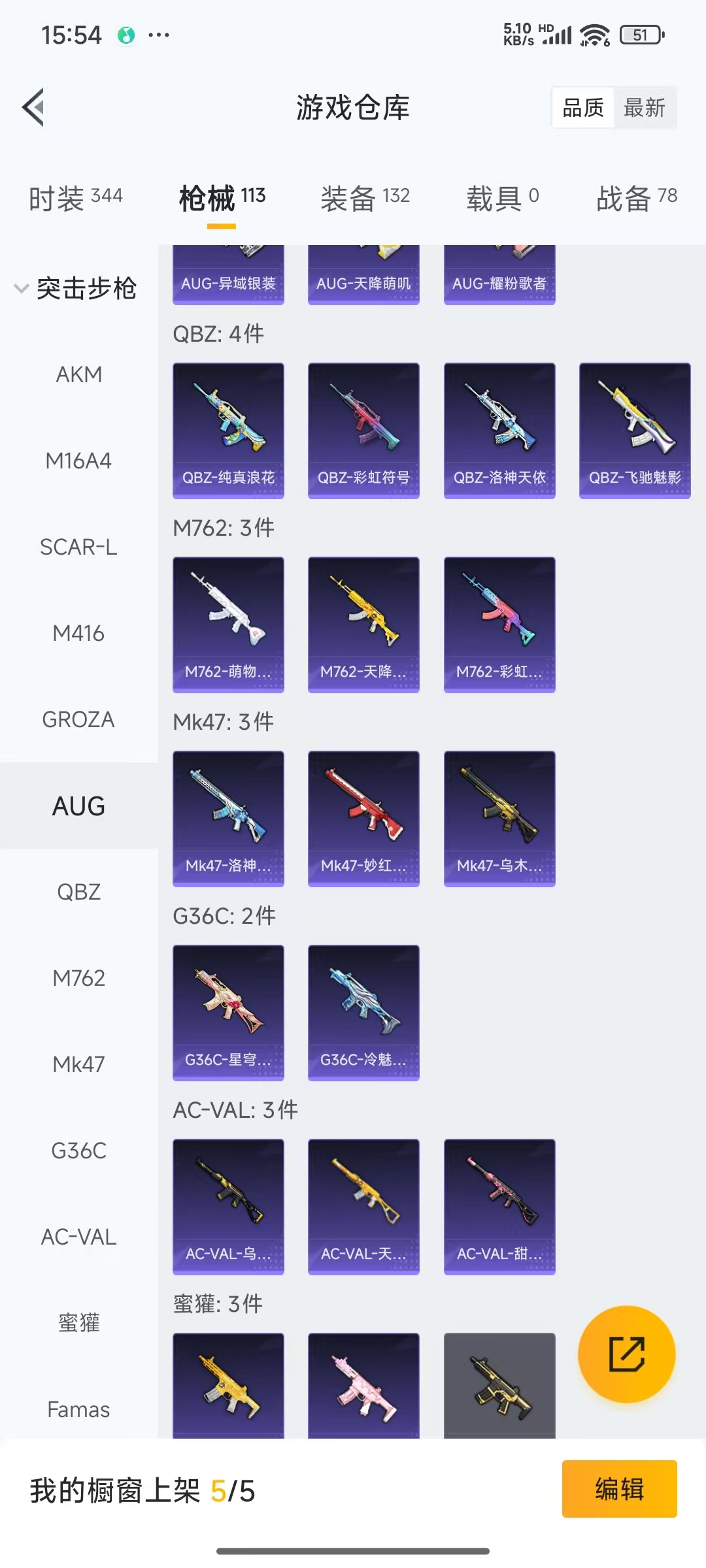
Task: View the red Mk47-妙红 skin
Action: [x=363, y=819]
